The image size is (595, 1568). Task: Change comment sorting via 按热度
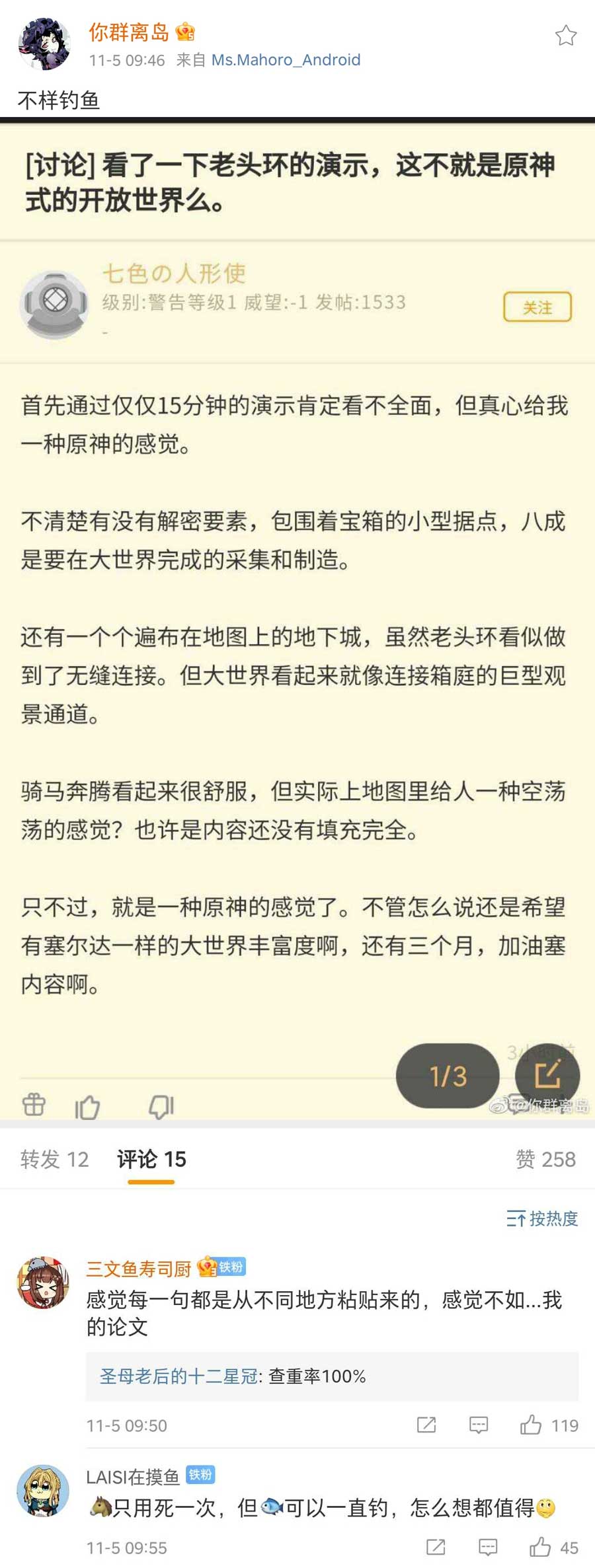542,1218
